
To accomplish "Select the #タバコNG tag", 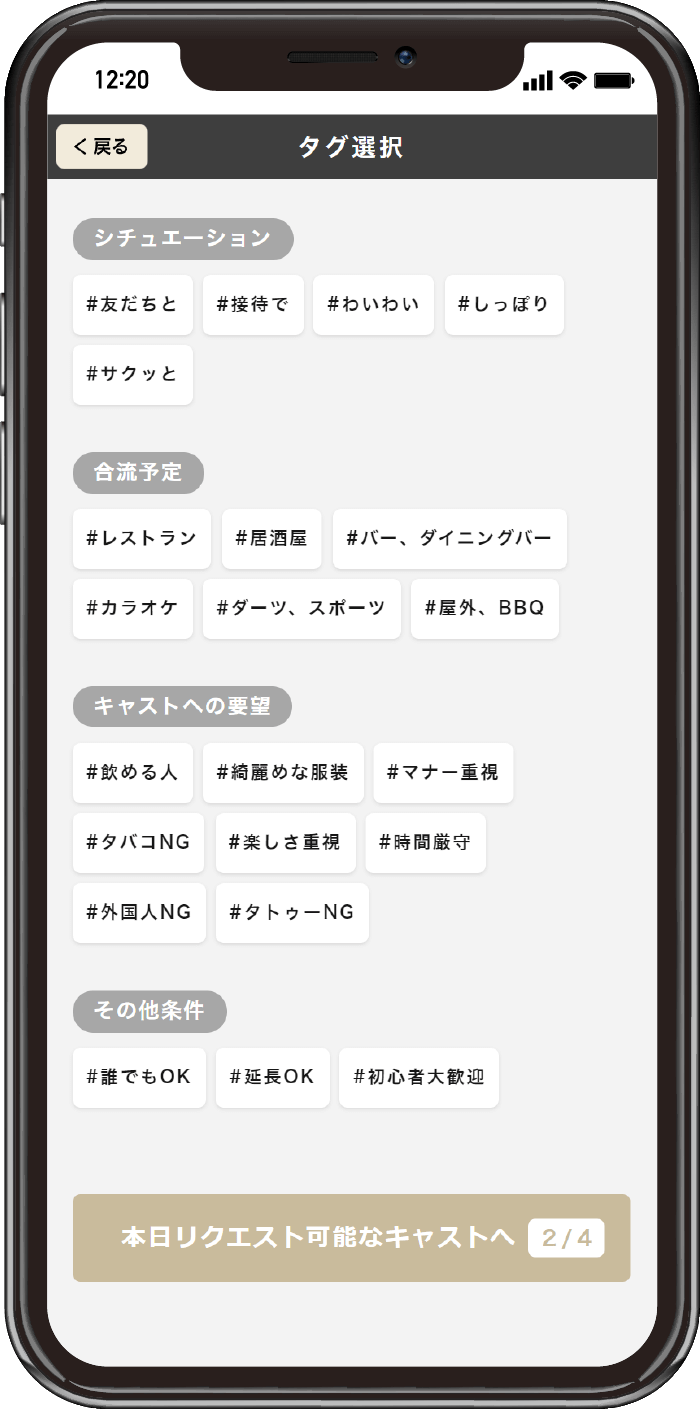I will [x=139, y=842].
